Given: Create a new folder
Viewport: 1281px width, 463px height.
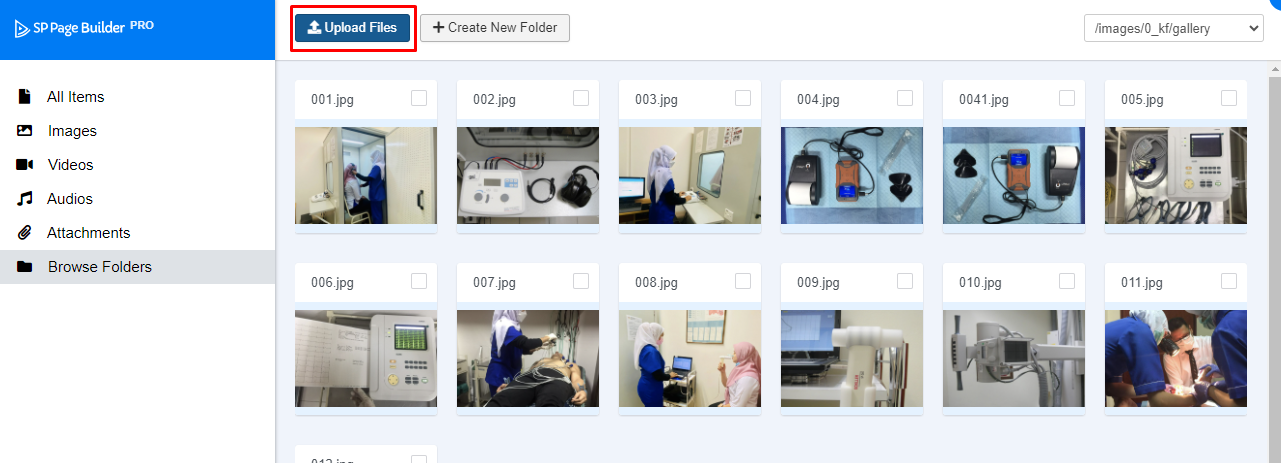Looking at the screenshot, I should (495, 28).
